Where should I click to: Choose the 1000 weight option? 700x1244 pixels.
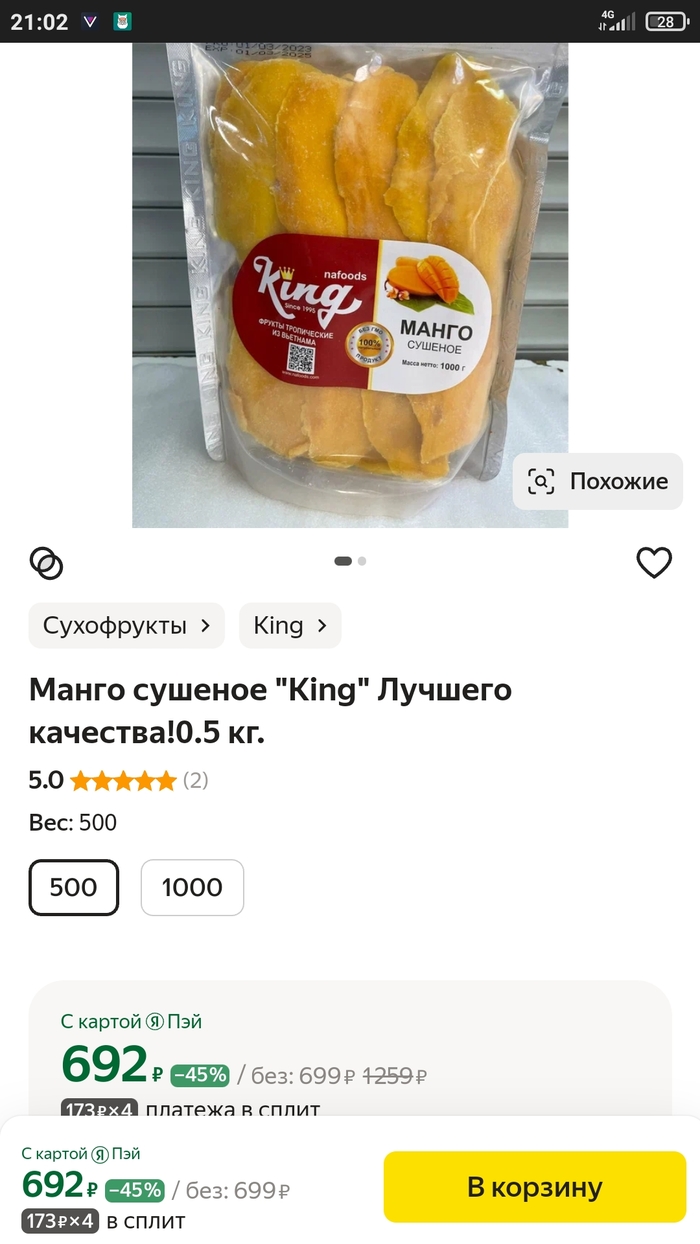point(192,887)
